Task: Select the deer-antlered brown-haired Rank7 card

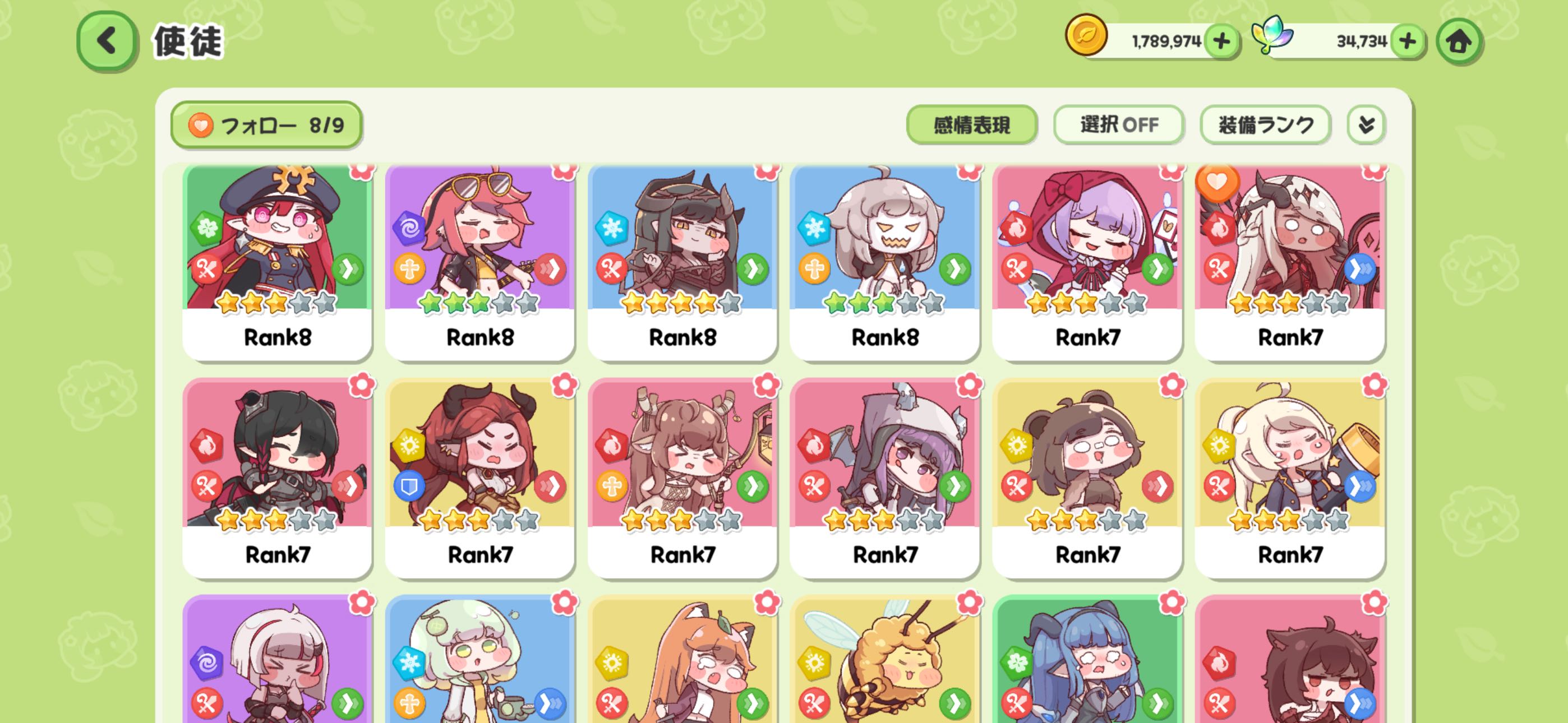Action: point(682,478)
